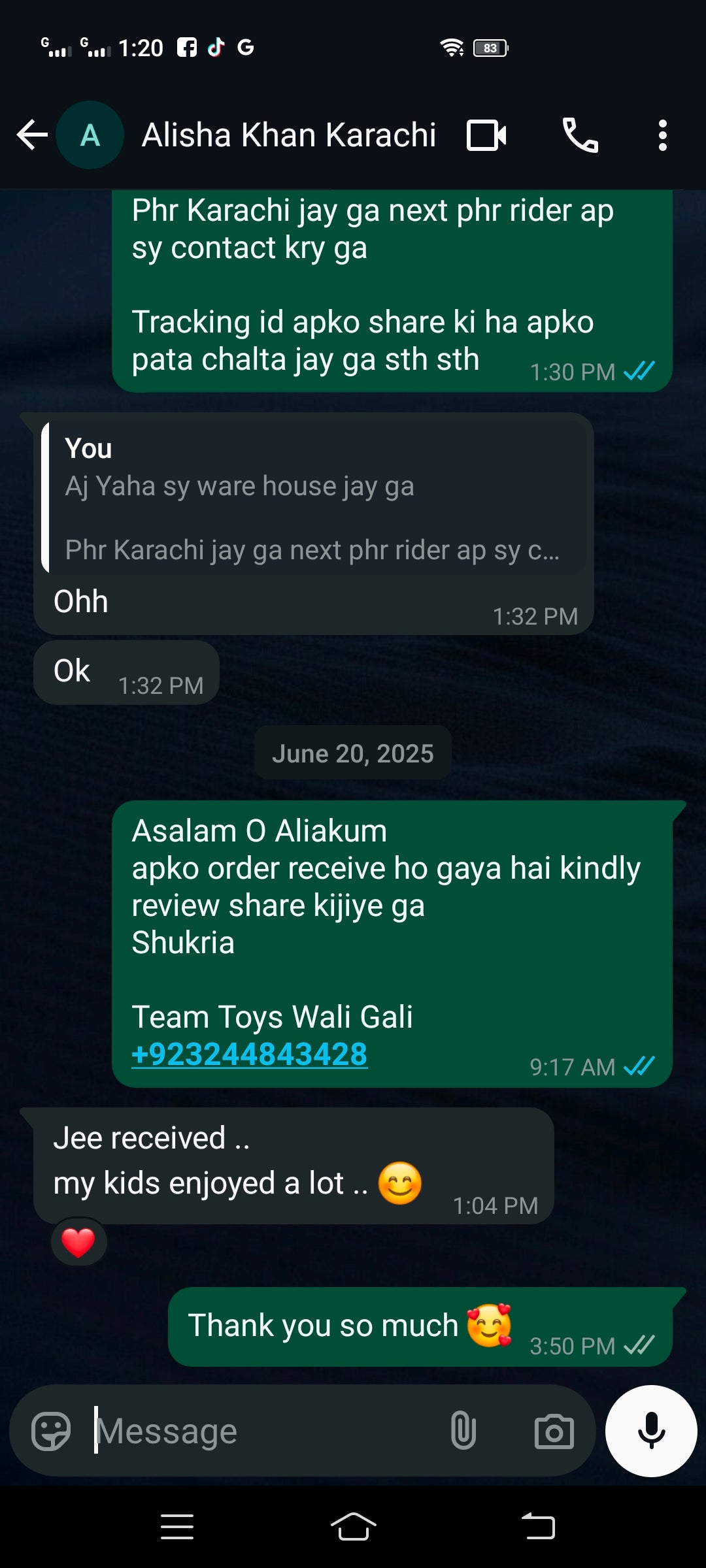Start a voice call with Alisha
The height and width of the screenshot is (1568, 706).
click(580, 136)
